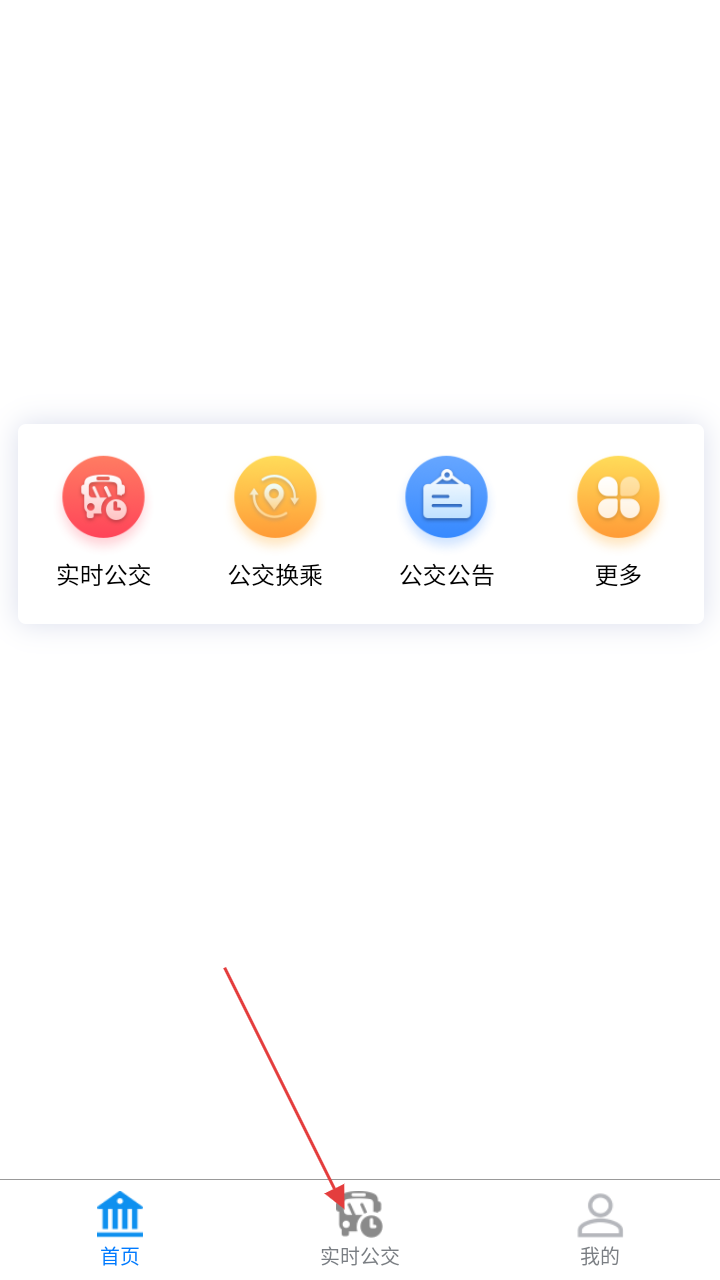Go to the 我的 tab
The width and height of the screenshot is (720, 1280).
click(600, 1229)
